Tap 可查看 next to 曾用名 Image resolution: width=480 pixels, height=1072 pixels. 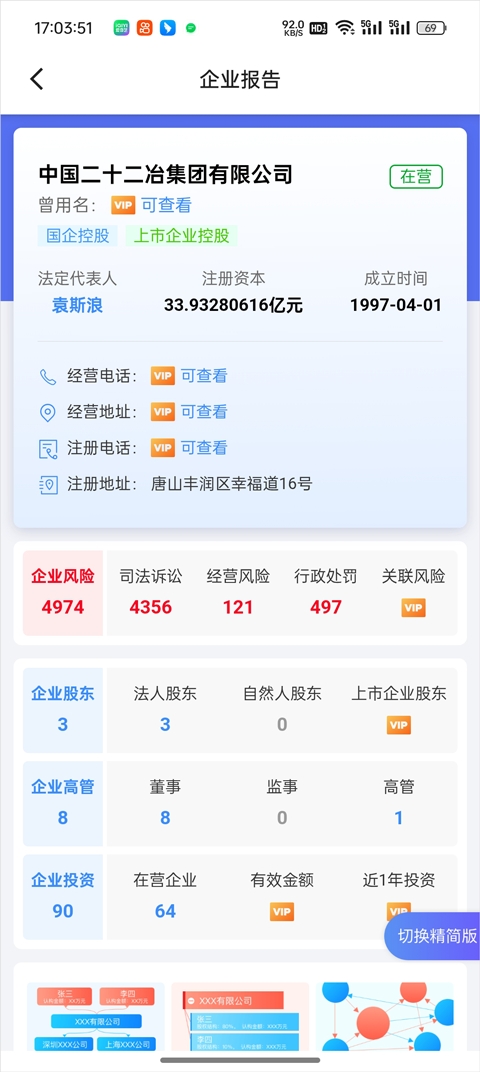coord(166,205)
